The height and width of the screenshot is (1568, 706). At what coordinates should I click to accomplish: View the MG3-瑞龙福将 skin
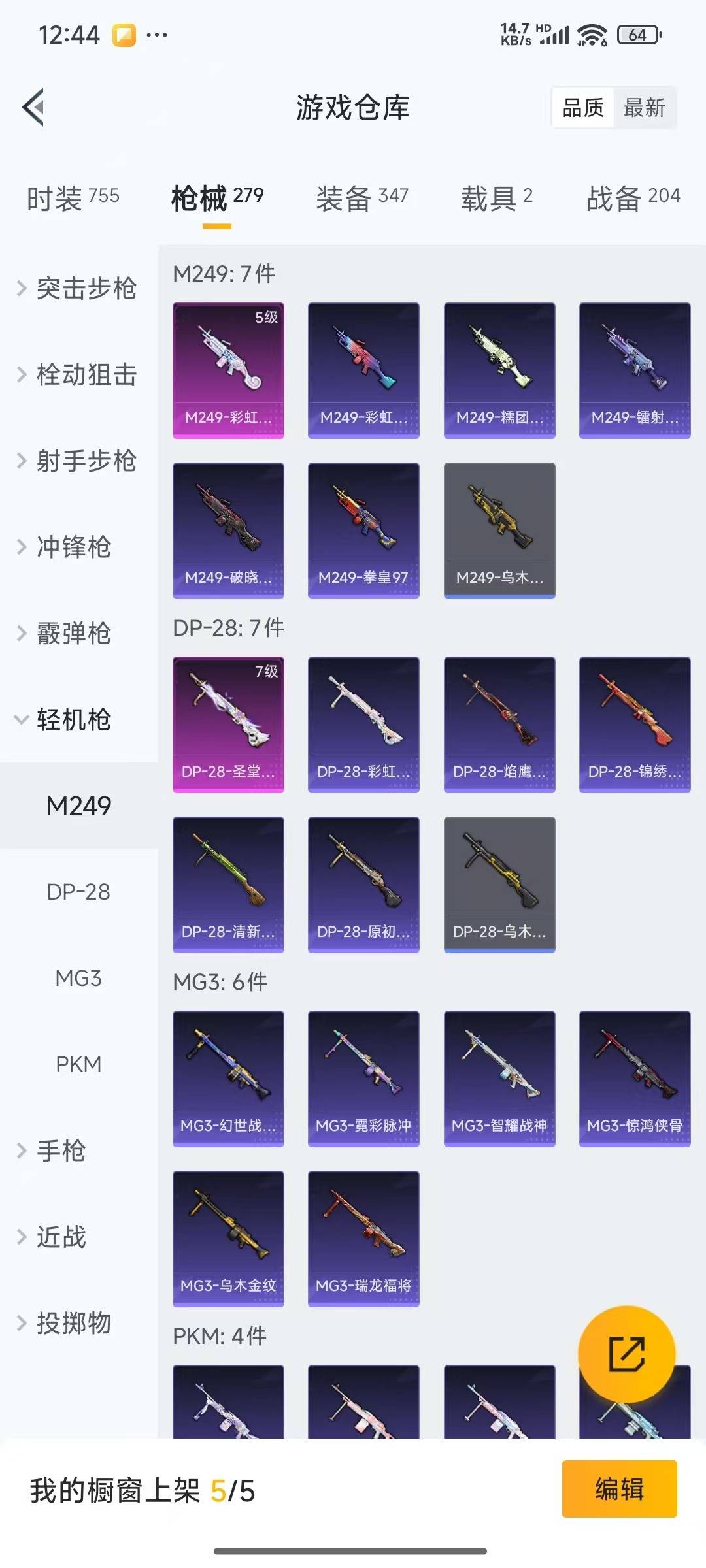(363, 1238)
